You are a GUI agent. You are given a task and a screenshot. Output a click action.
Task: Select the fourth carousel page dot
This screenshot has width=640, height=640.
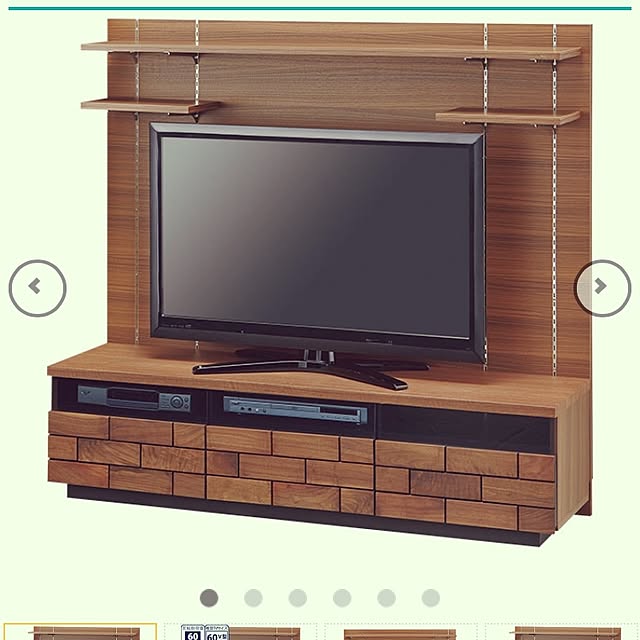click(342, 598)
